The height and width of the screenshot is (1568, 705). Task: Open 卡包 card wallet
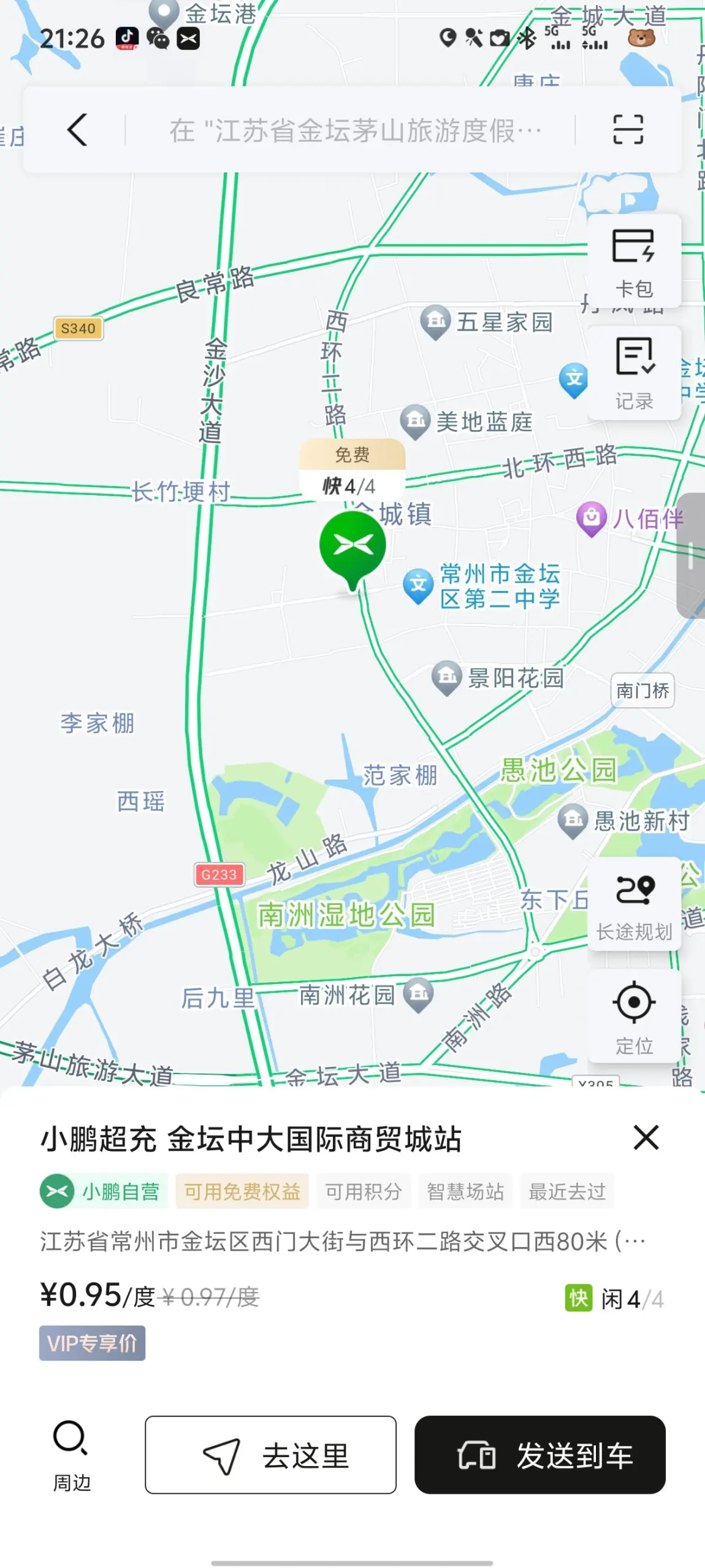[634, 262]
